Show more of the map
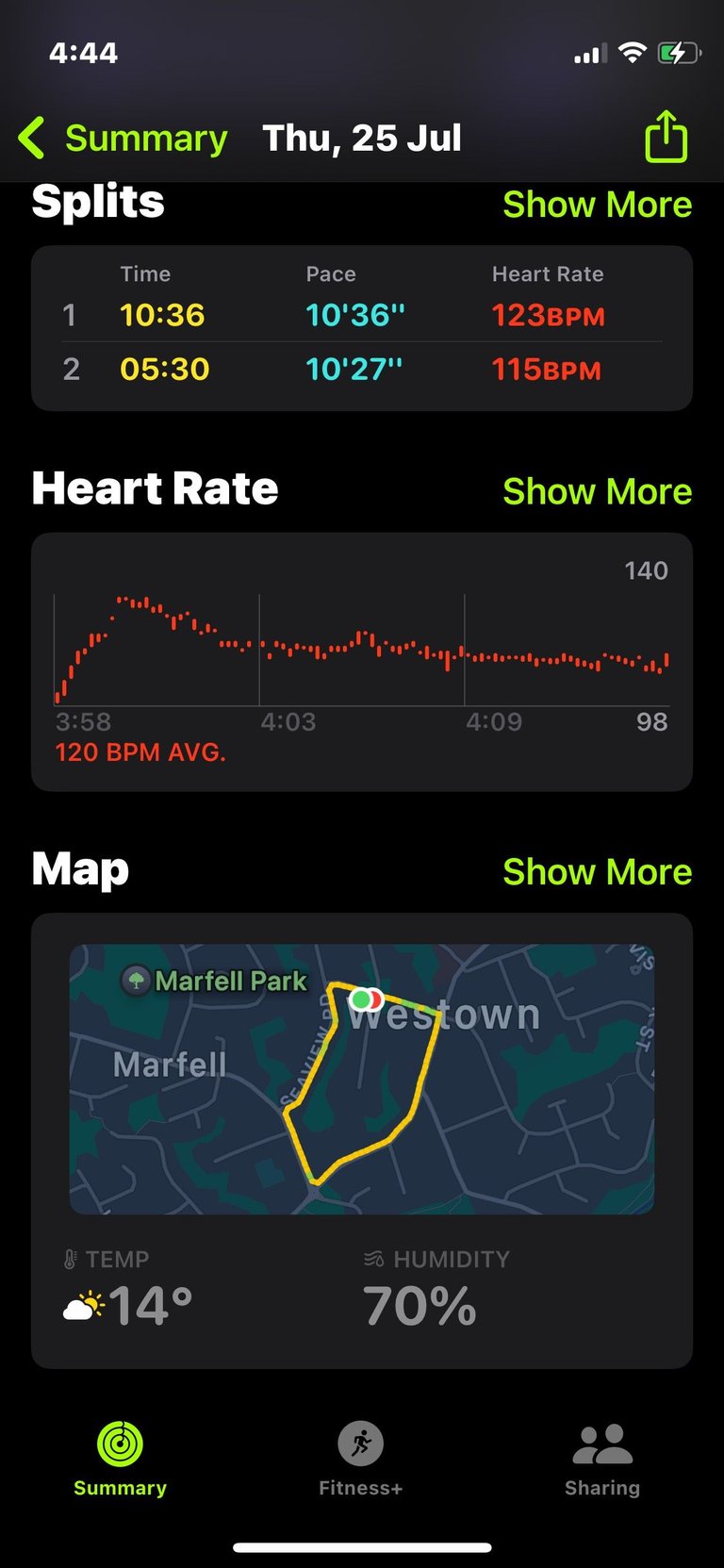724x1568 pixels. pyautogui.click(x=597, y=872)
